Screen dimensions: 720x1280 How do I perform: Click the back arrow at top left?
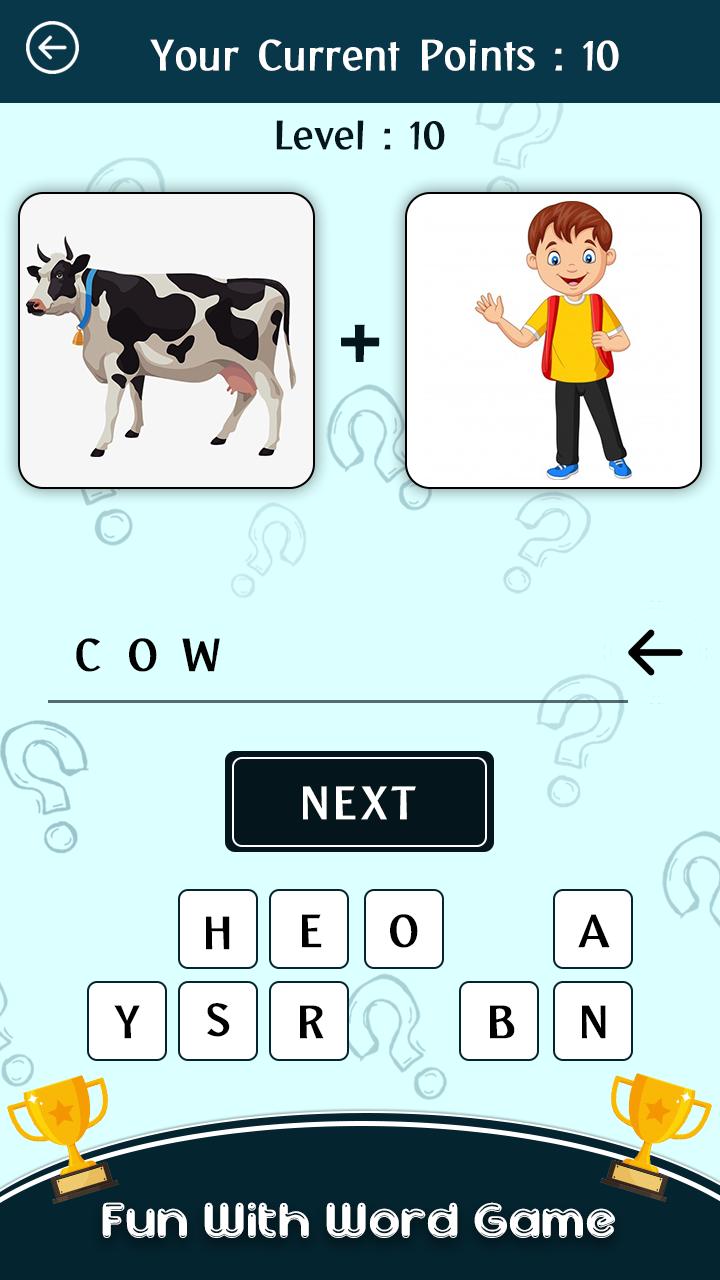tap(55, 44)
